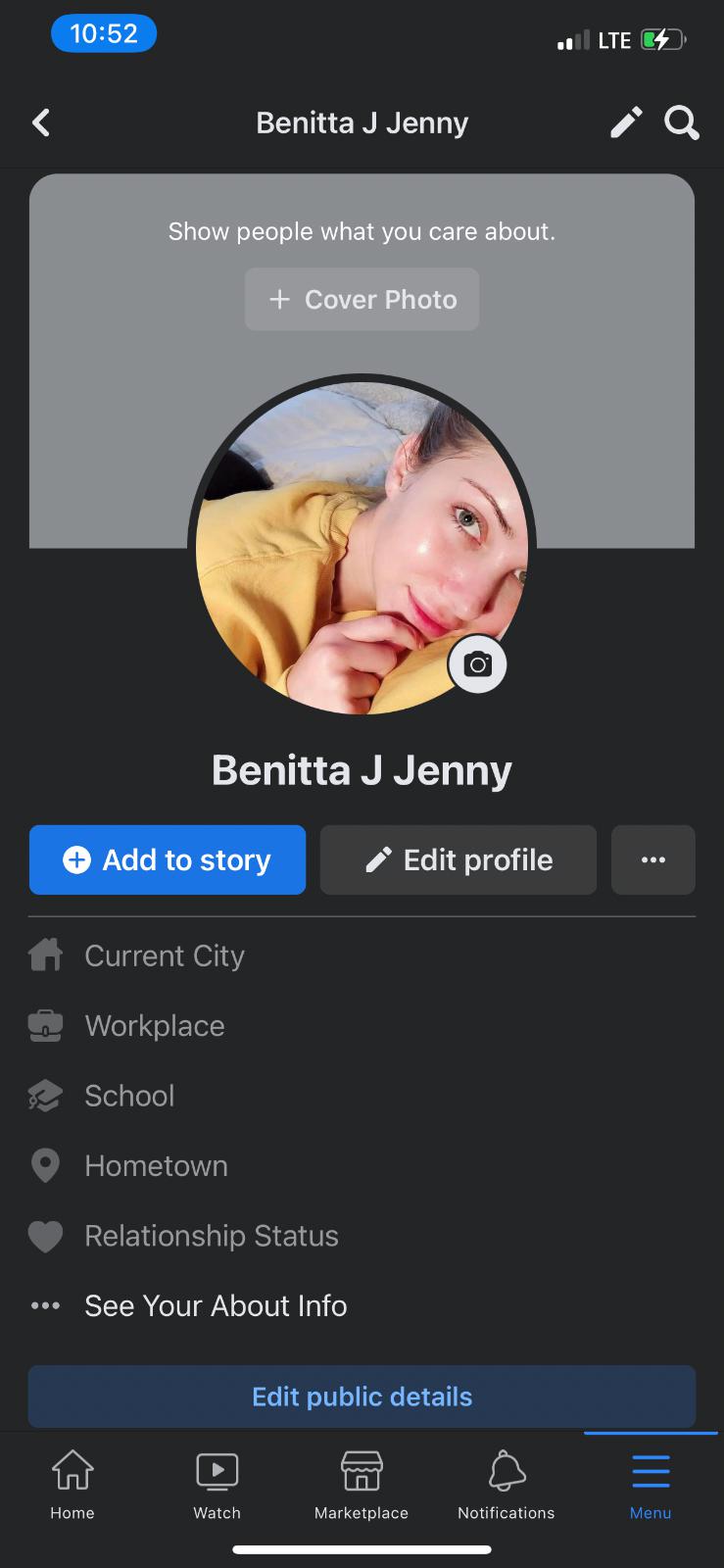Open Edit profile

tap(459, 859)
